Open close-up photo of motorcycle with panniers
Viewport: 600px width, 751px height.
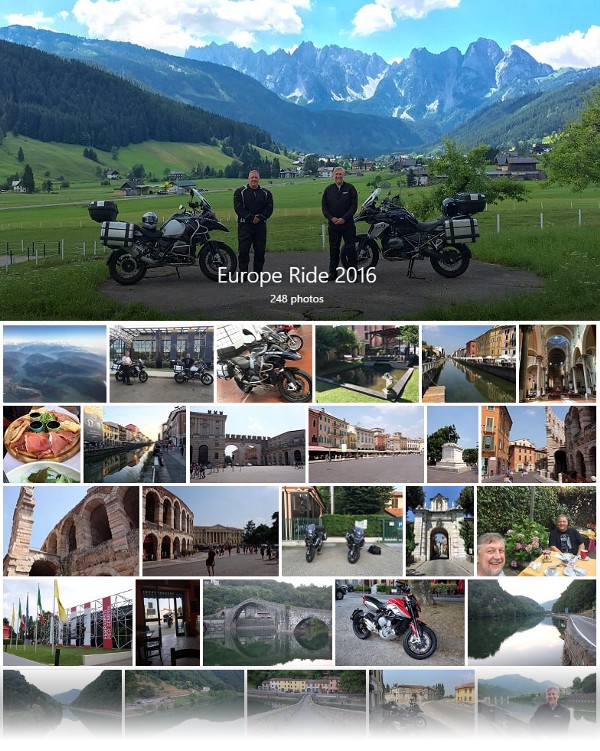[264, 363]
